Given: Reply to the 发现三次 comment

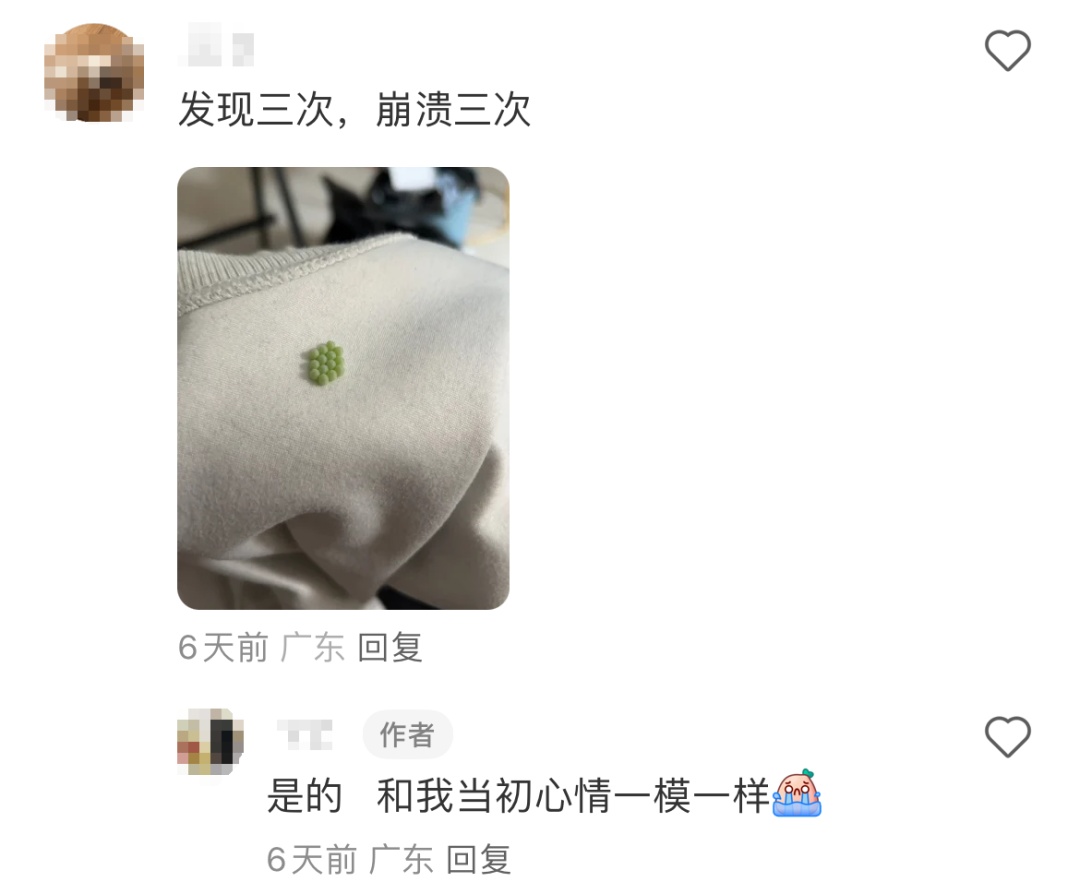Looking at the screenshot, I should tap(390, 648).
